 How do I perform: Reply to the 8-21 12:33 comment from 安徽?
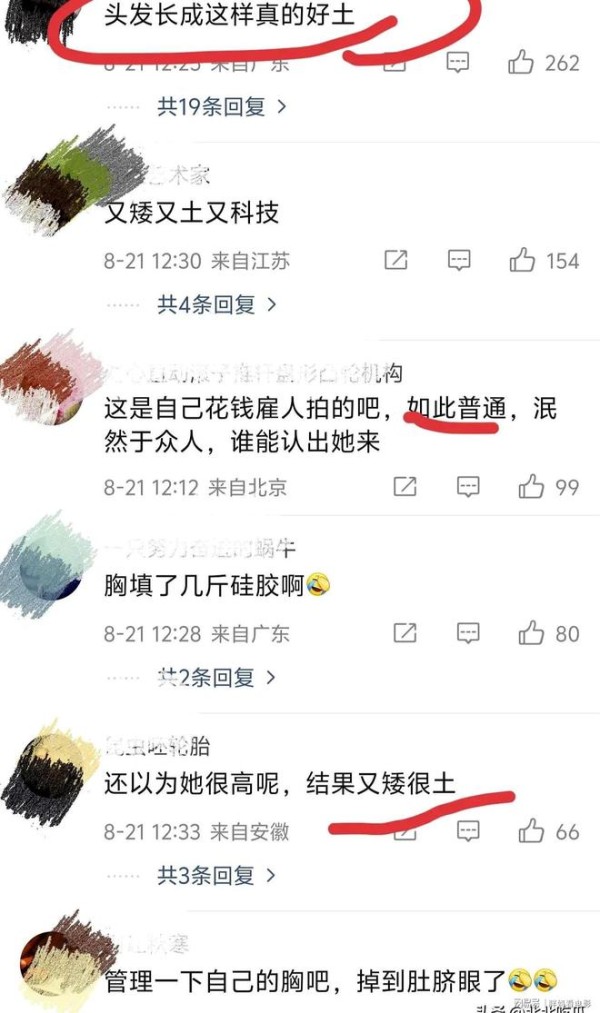pos(467,831)
